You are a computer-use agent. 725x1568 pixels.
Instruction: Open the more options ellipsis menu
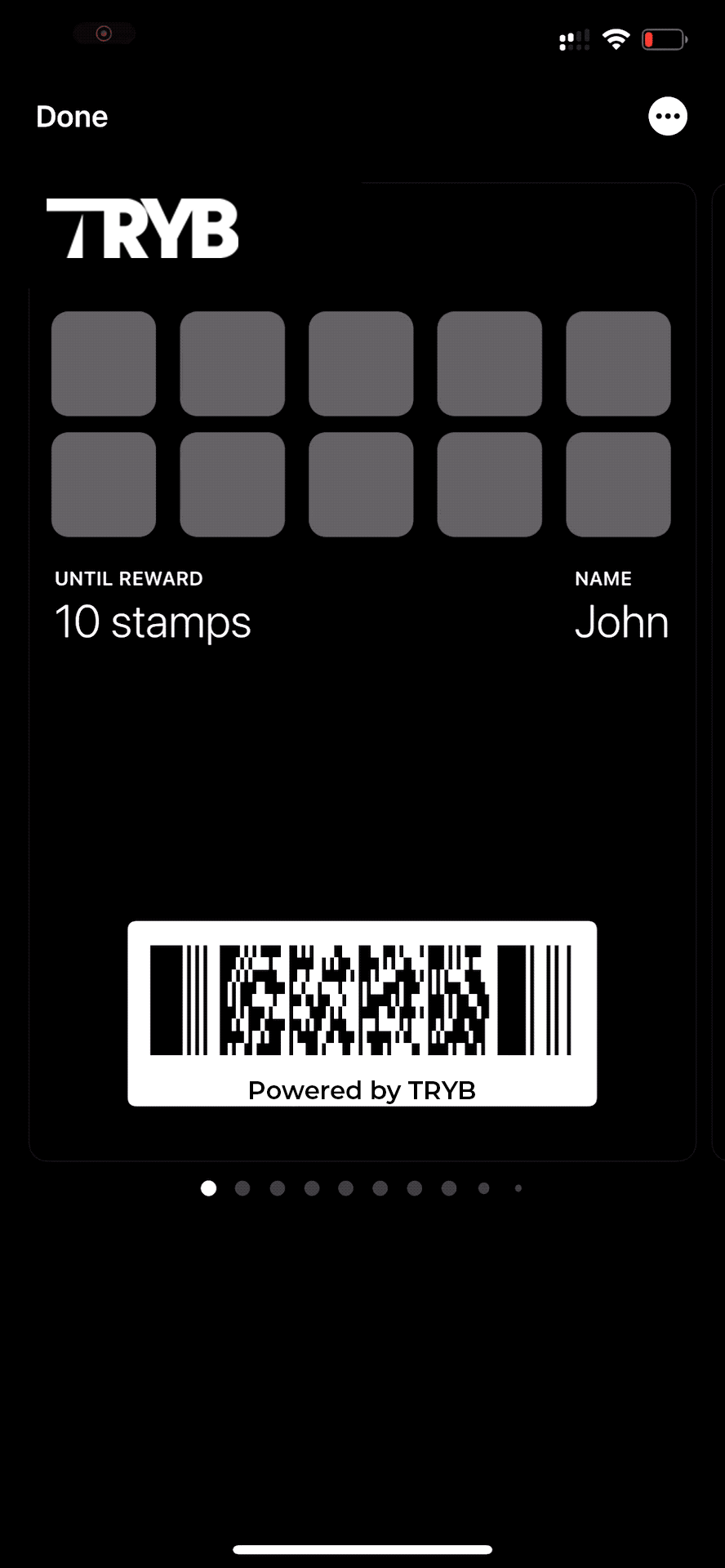pos(667,117)
